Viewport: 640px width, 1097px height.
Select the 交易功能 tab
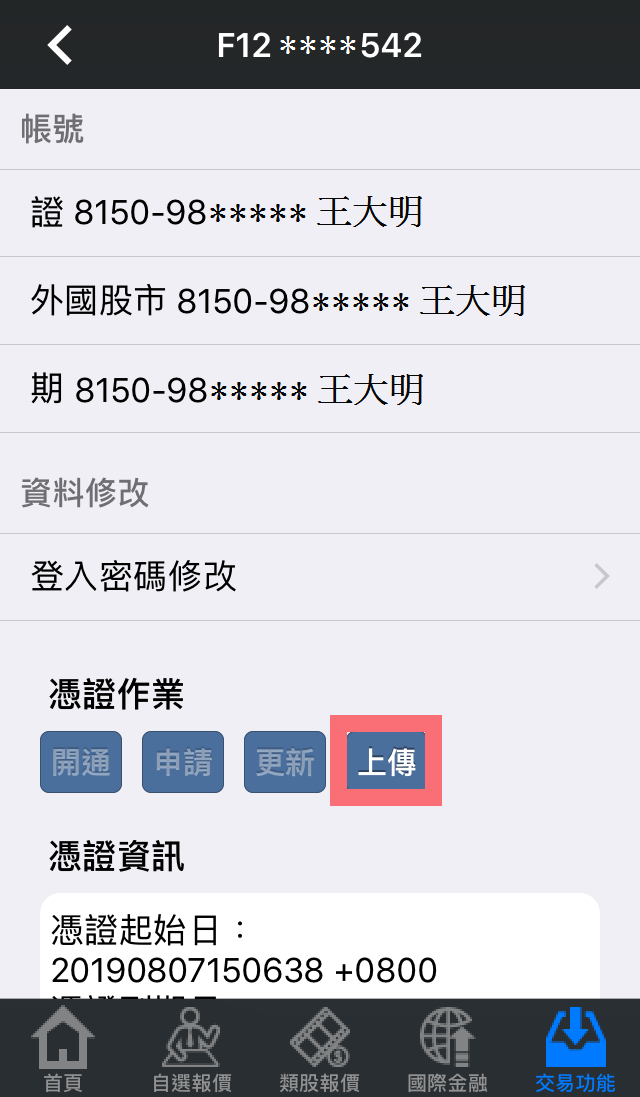tap(575, 1050)
